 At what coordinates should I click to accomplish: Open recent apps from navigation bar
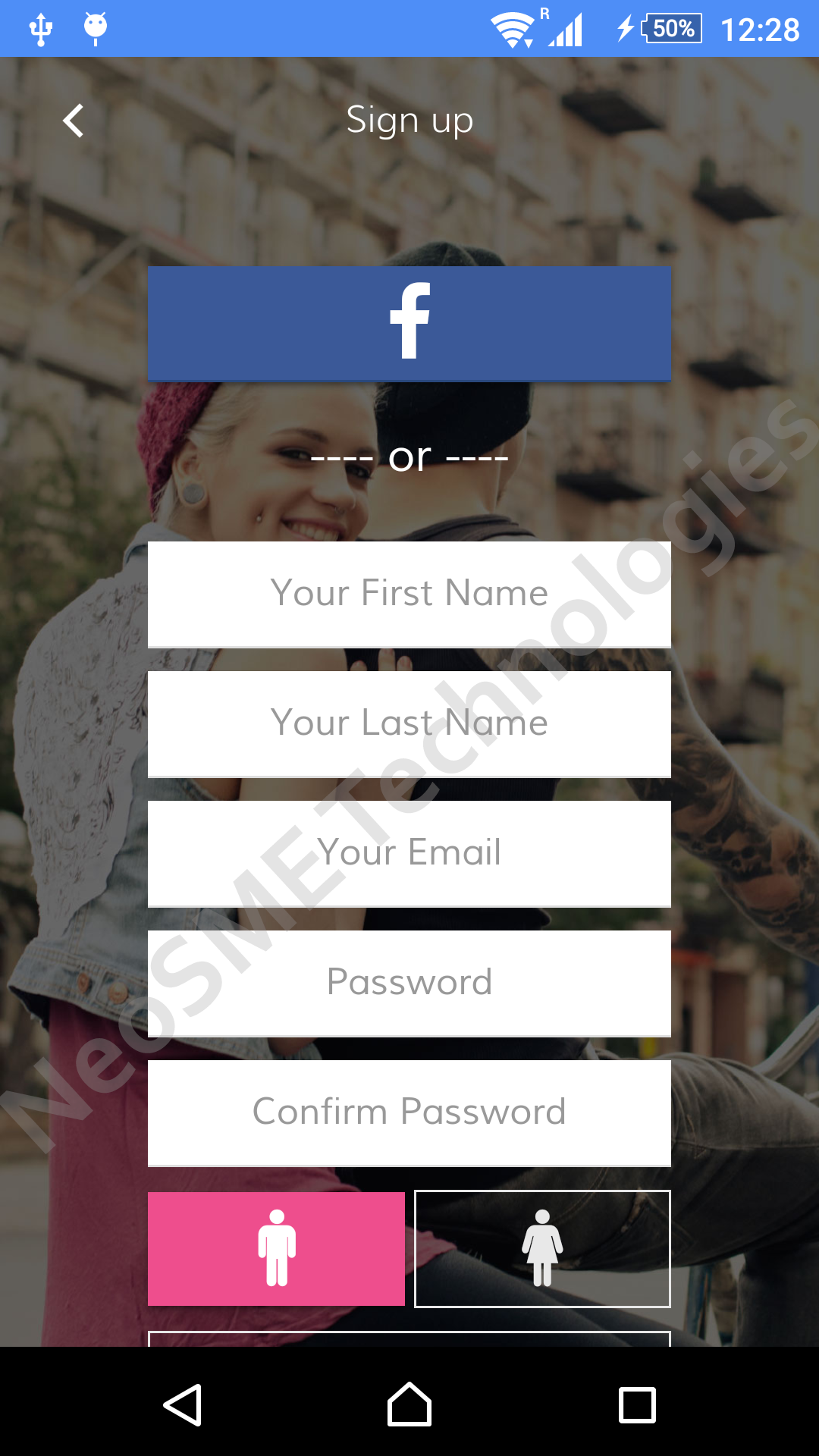click(x=637, y=1405)
